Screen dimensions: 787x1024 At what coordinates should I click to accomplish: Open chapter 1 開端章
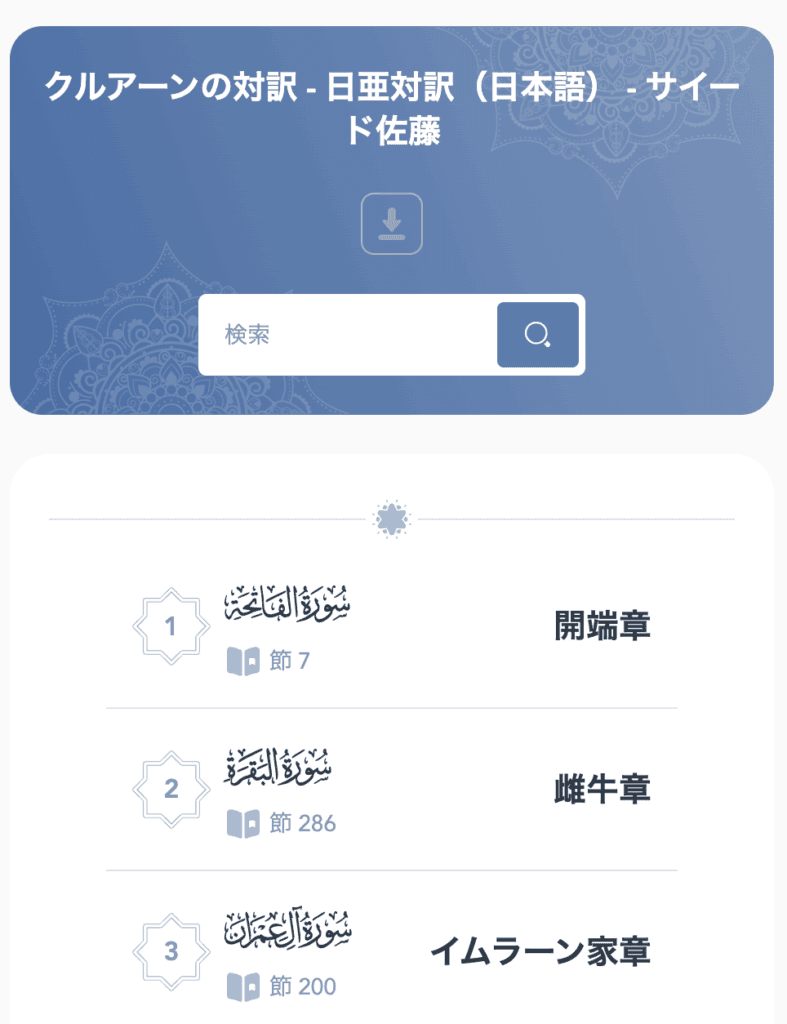[x=391, y=627]
